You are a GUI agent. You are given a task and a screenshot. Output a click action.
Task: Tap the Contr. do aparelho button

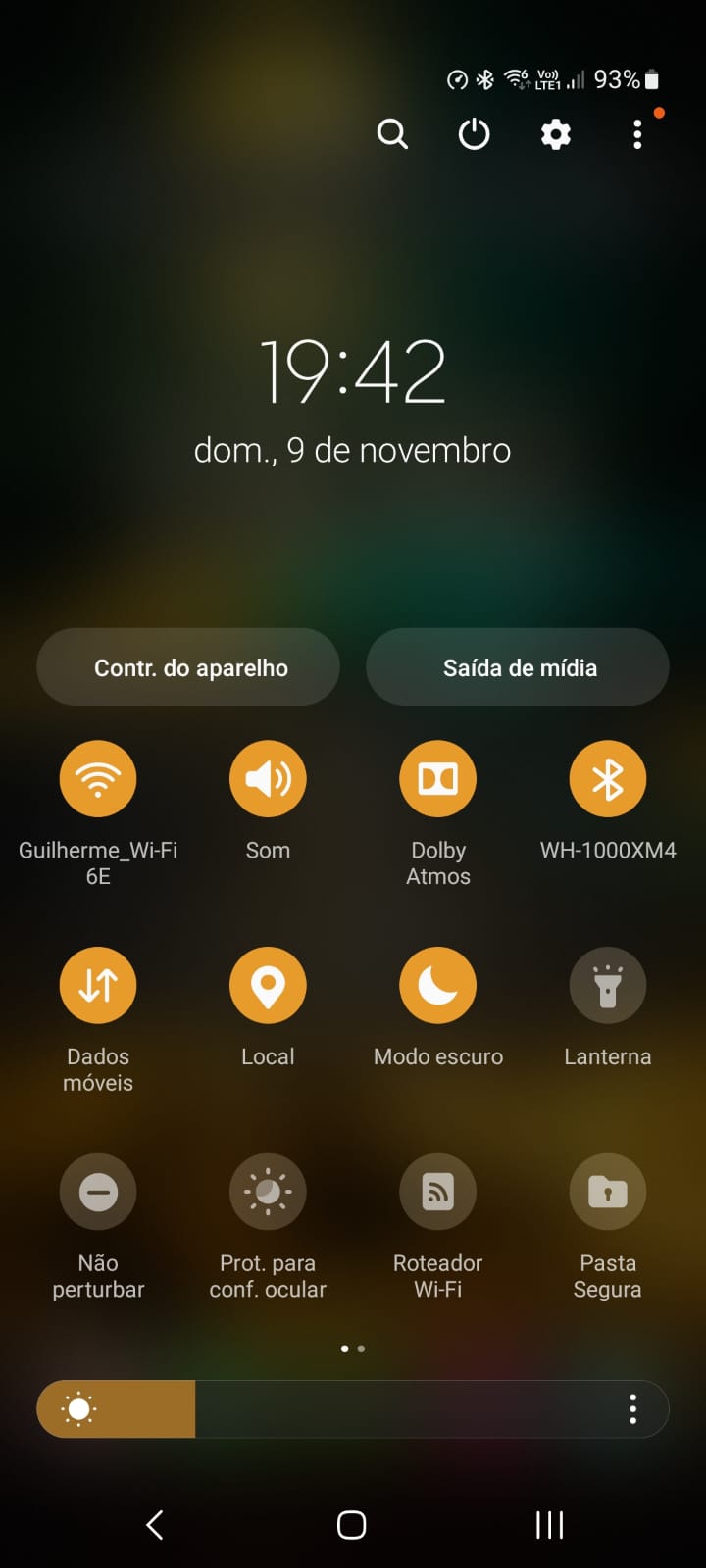pyautogui.click(x=188, y=667)
